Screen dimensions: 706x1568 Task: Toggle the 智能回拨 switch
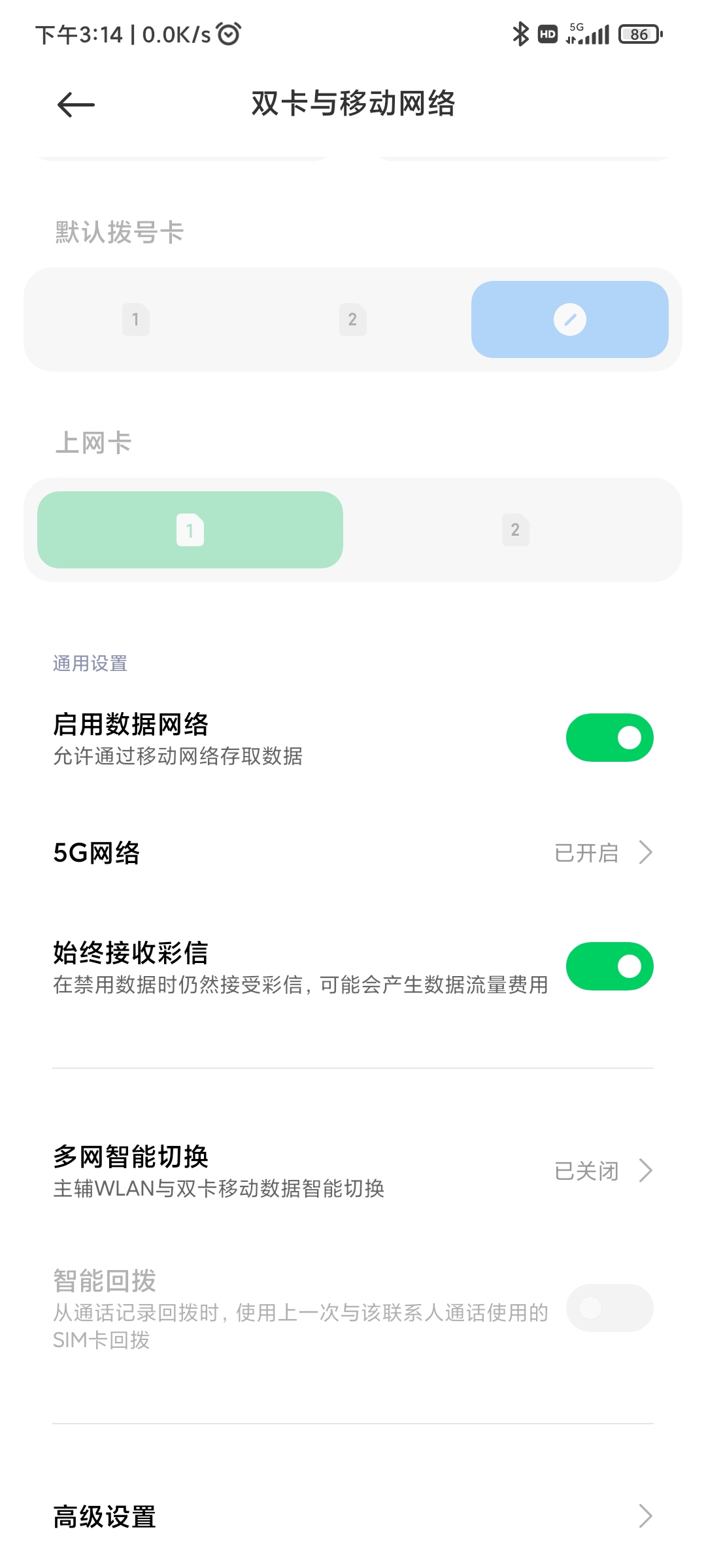610,1308
